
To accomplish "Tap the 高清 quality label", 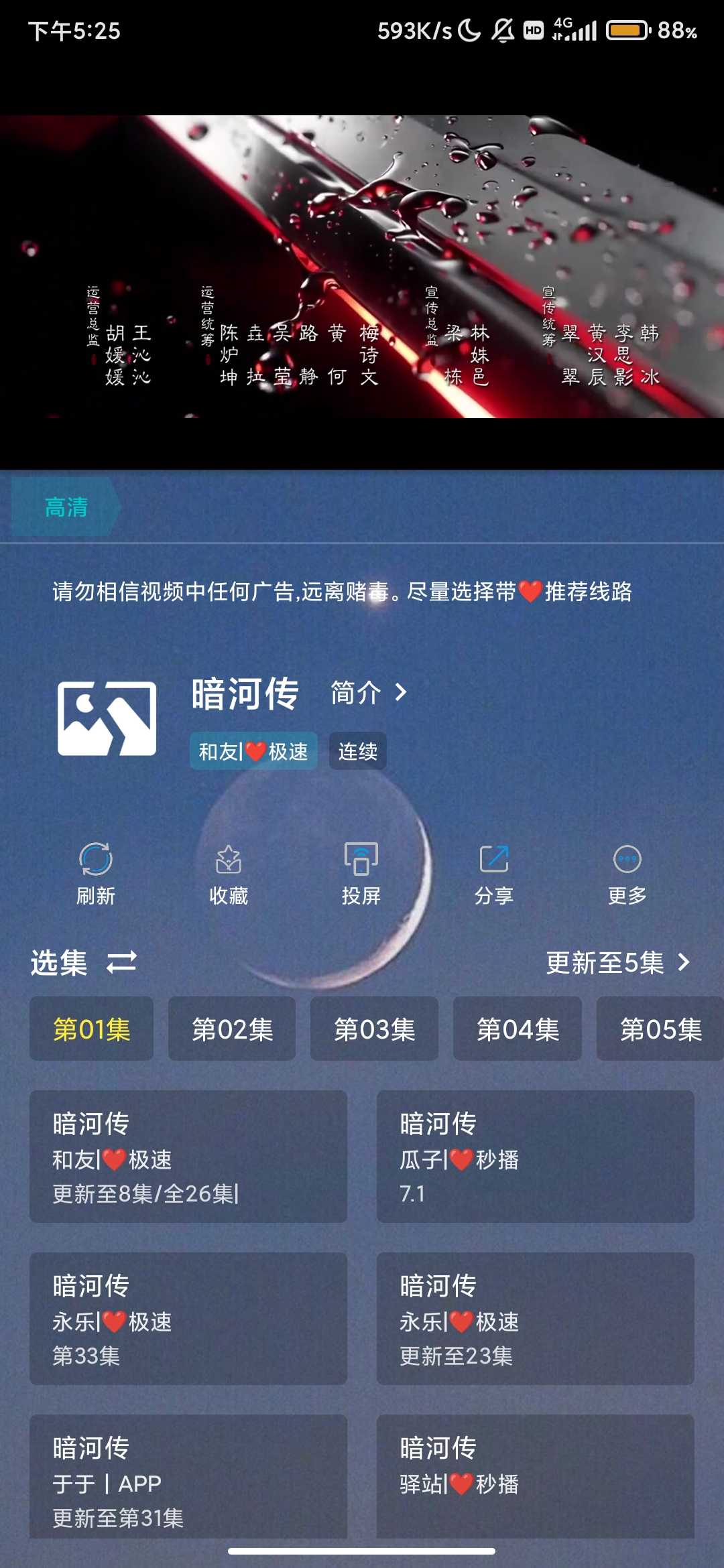I will pyautogui.click(x=66, y=507).
